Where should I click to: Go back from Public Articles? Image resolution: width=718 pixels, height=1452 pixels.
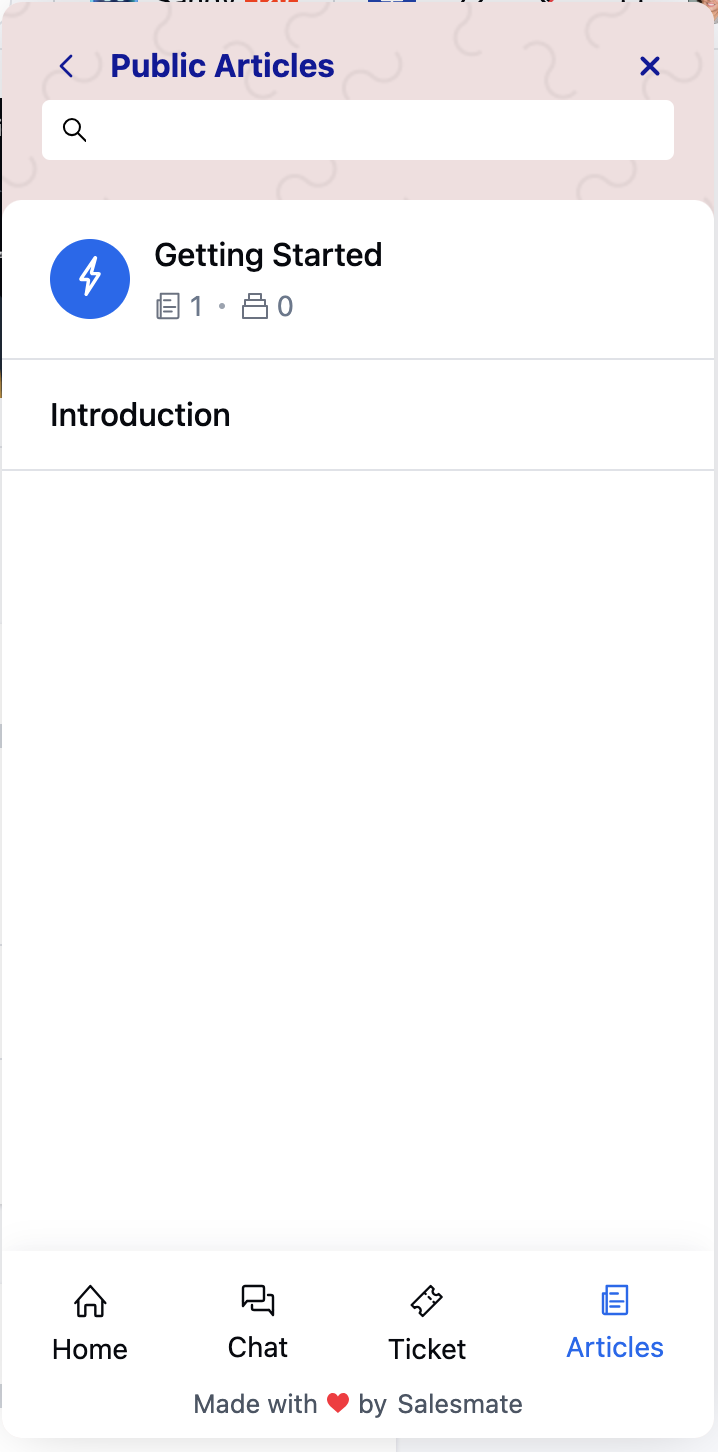(x=67, y=66)
